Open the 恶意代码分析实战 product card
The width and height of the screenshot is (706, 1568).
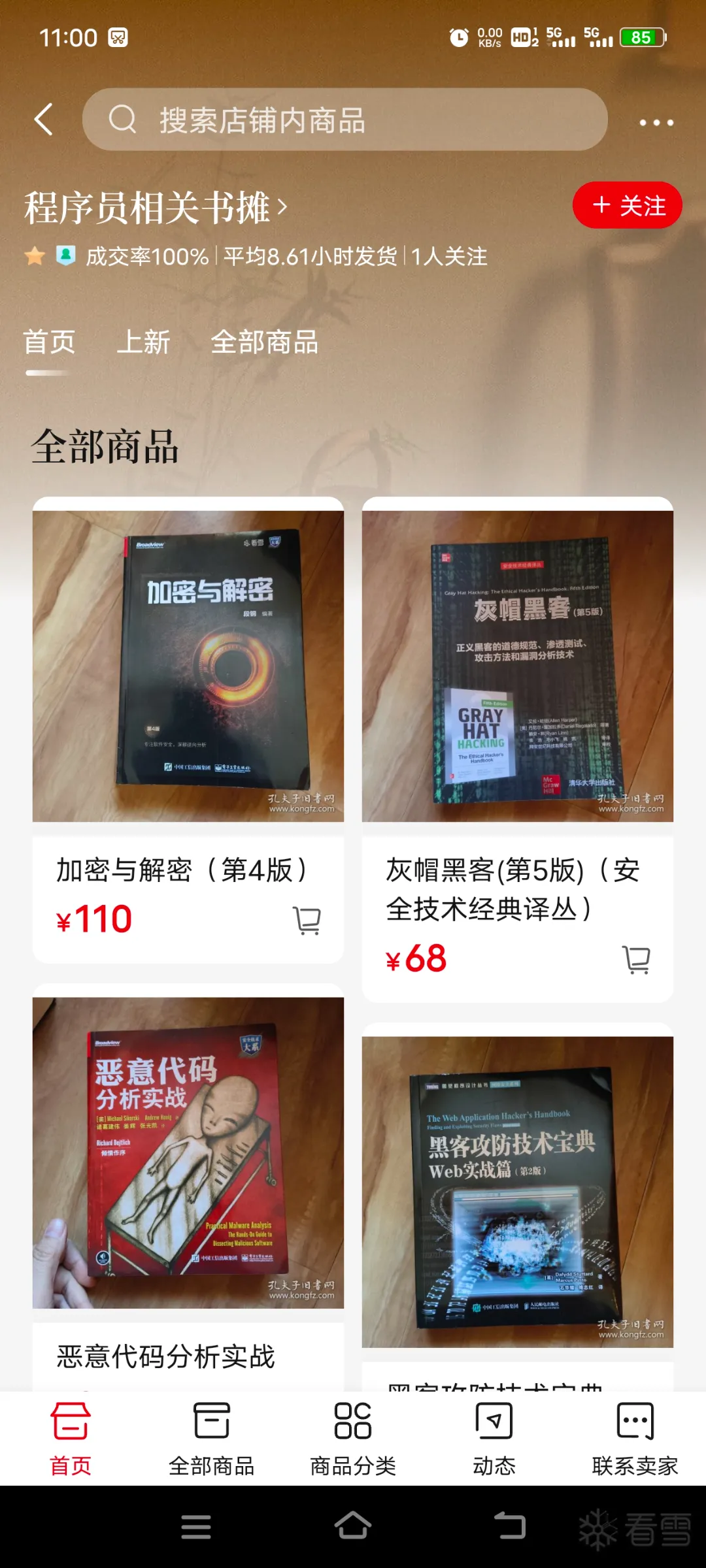[188, 1153]
